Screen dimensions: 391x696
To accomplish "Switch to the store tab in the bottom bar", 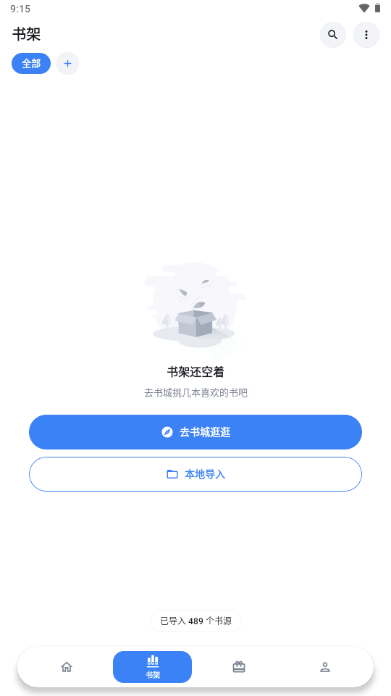I will tap(239, 667).
